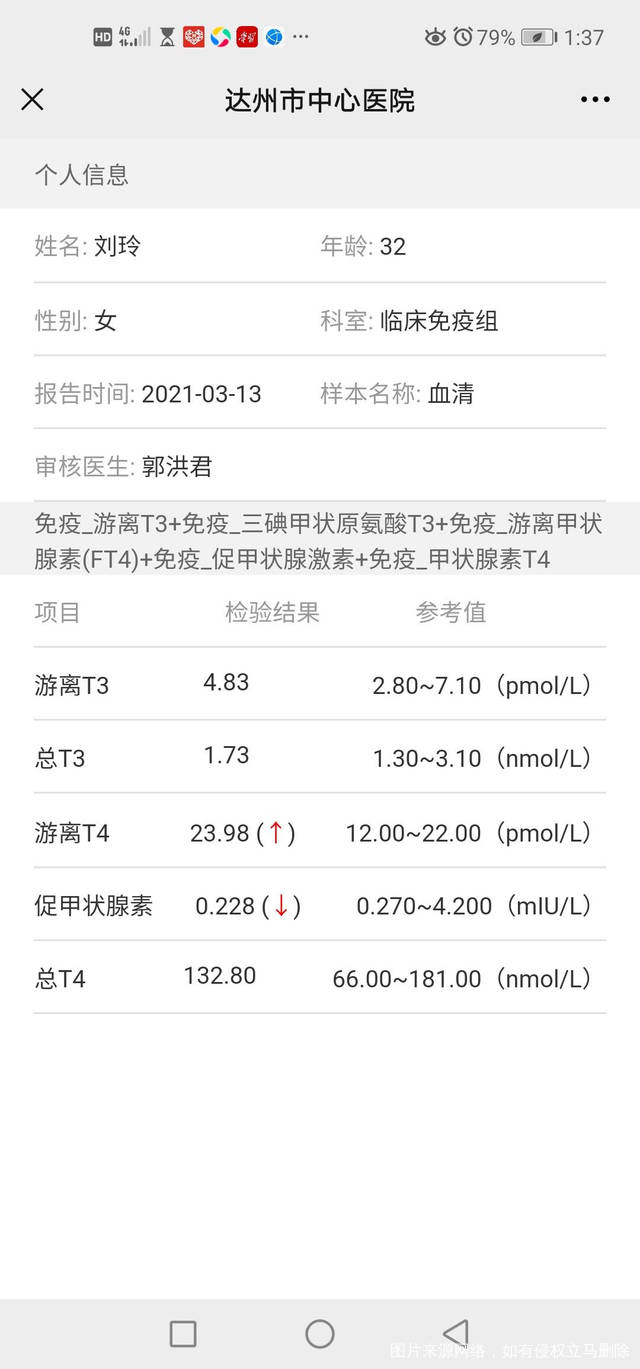Screen dimensions: 640x1369
Task: Go back using the system back button
Action: point(456,1333)
